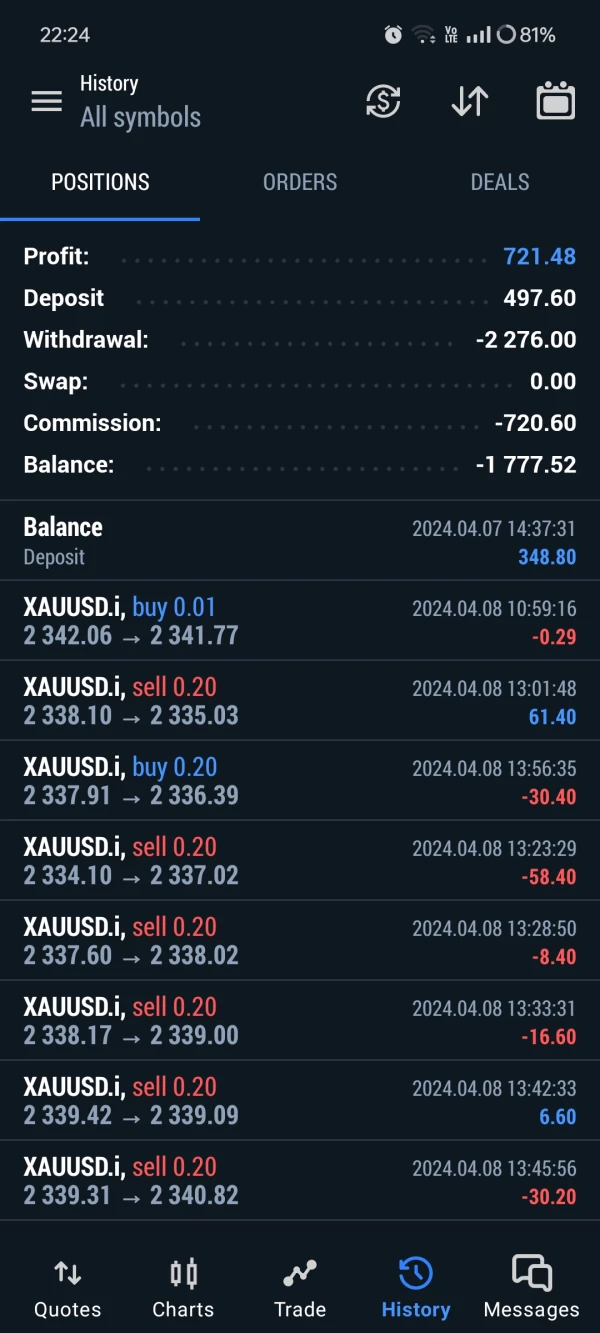Go to the Quotes tab
Image resolution: width=600 pixels, height=1333 pixels.
tap(67, 1288)
